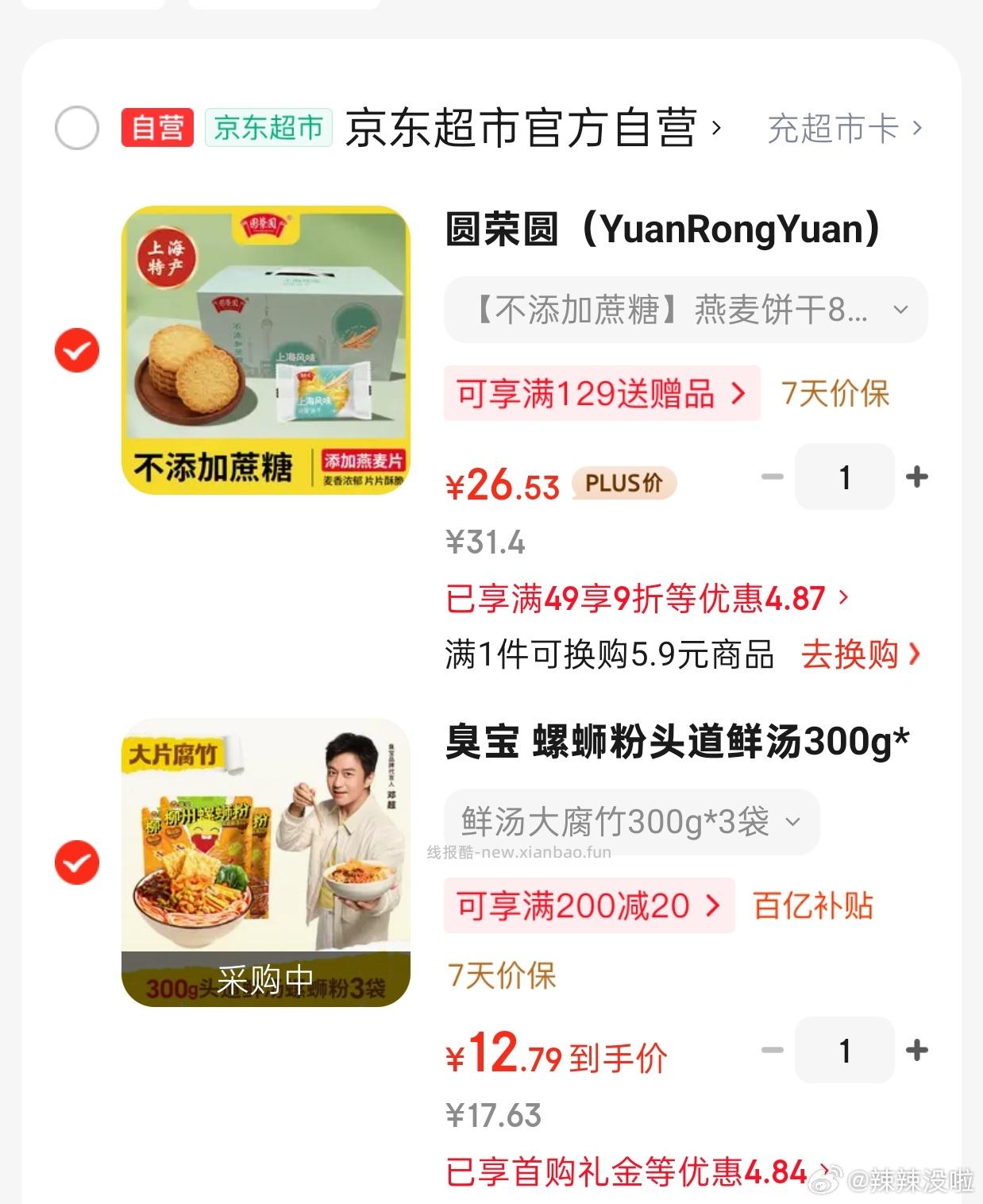Click the 京东超市 green store badge
This screenshot has width=983, height=1204.
tap(269, 127)
